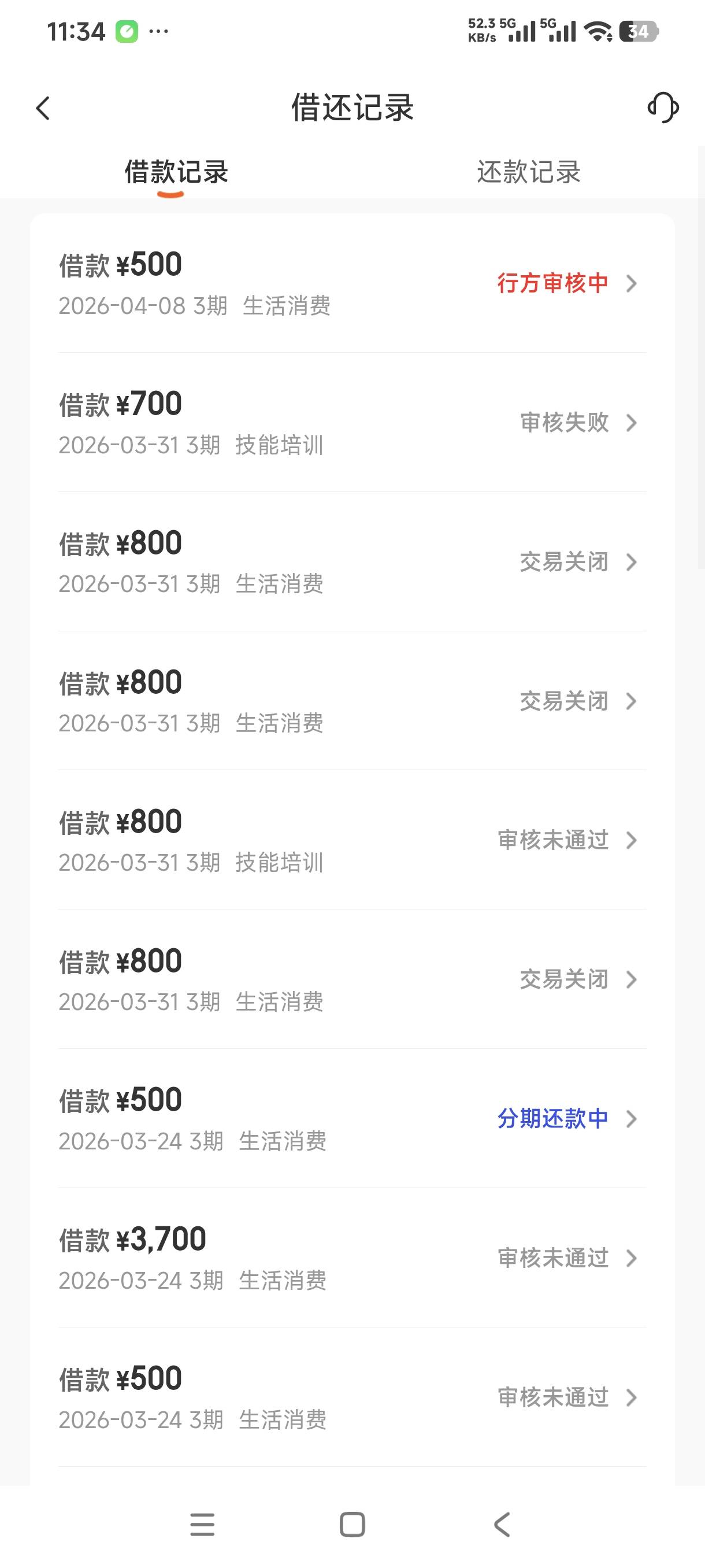
Task: Open customer service headset icon
Action: 662,108
